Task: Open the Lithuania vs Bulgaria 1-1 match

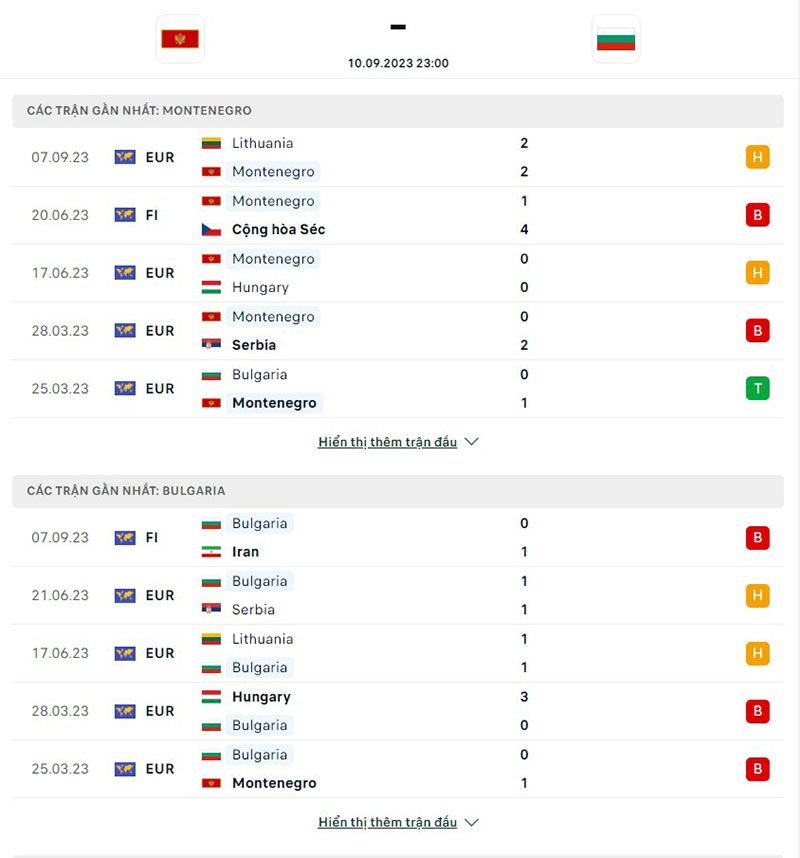Action: [x=400, y=653]
